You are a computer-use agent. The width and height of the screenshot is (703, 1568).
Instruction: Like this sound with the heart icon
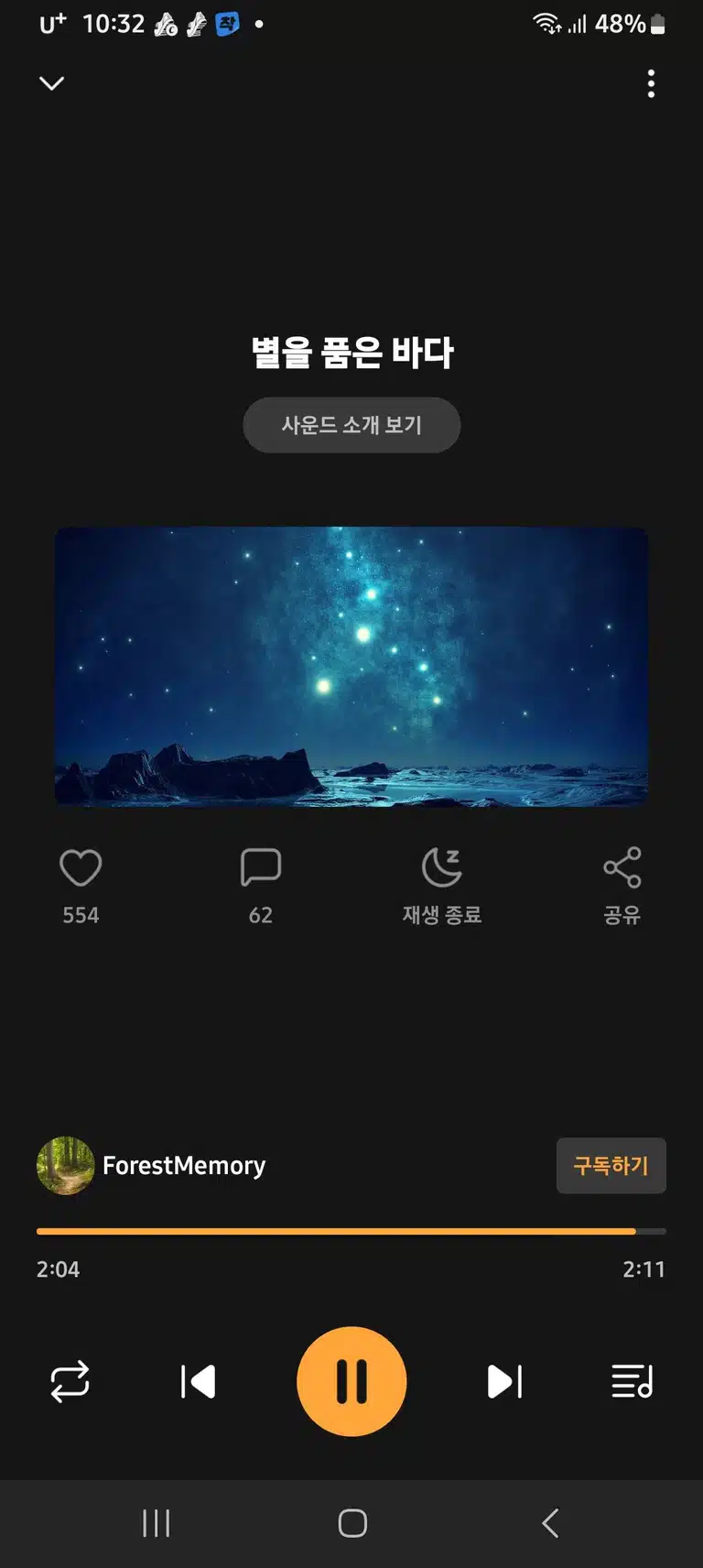click(81, 867)
